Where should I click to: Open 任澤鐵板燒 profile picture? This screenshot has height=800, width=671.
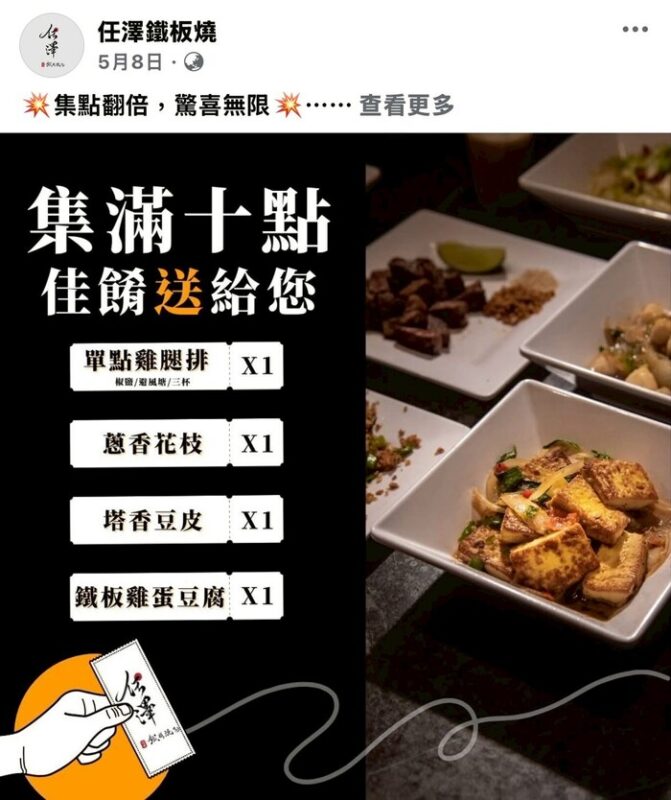tap(51, 46)
